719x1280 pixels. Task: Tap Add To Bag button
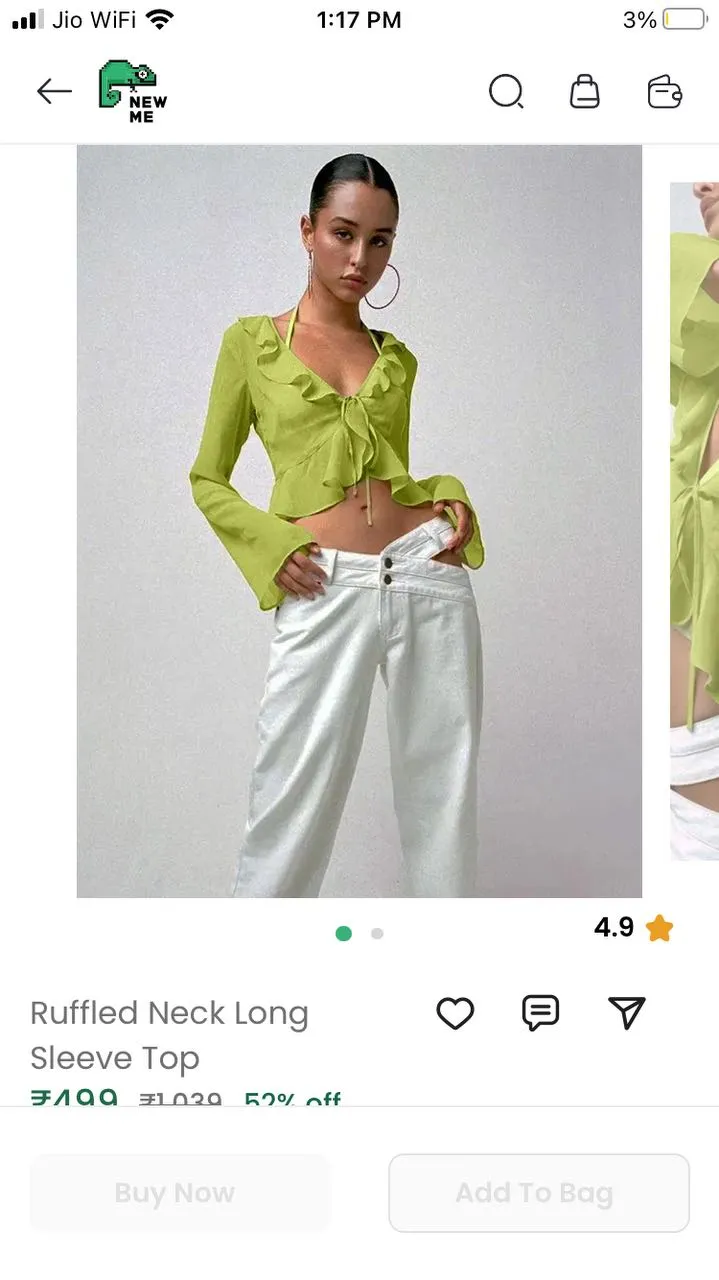[538, 1193]
